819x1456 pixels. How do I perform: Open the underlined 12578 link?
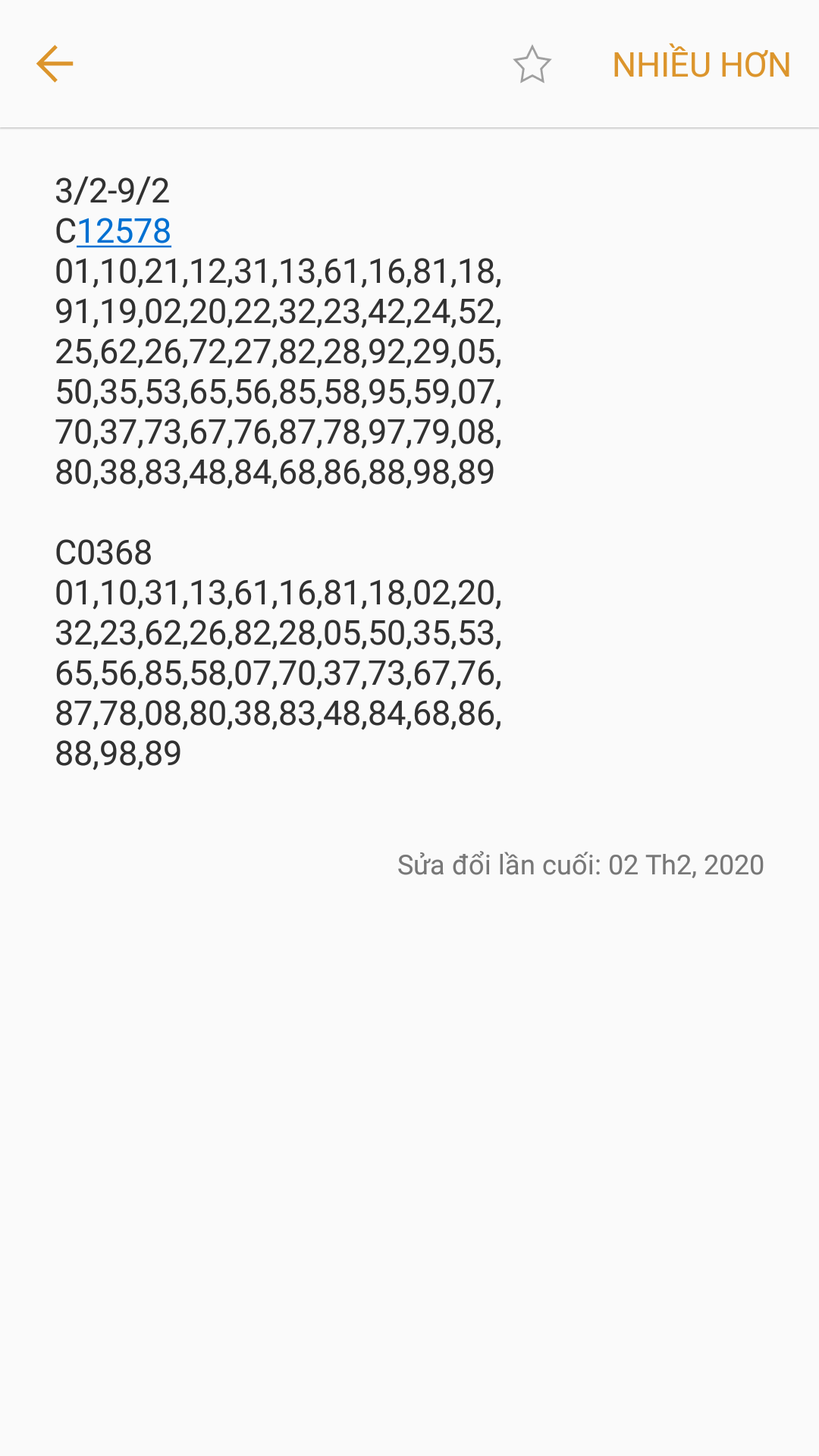click(x=124, y=231)
